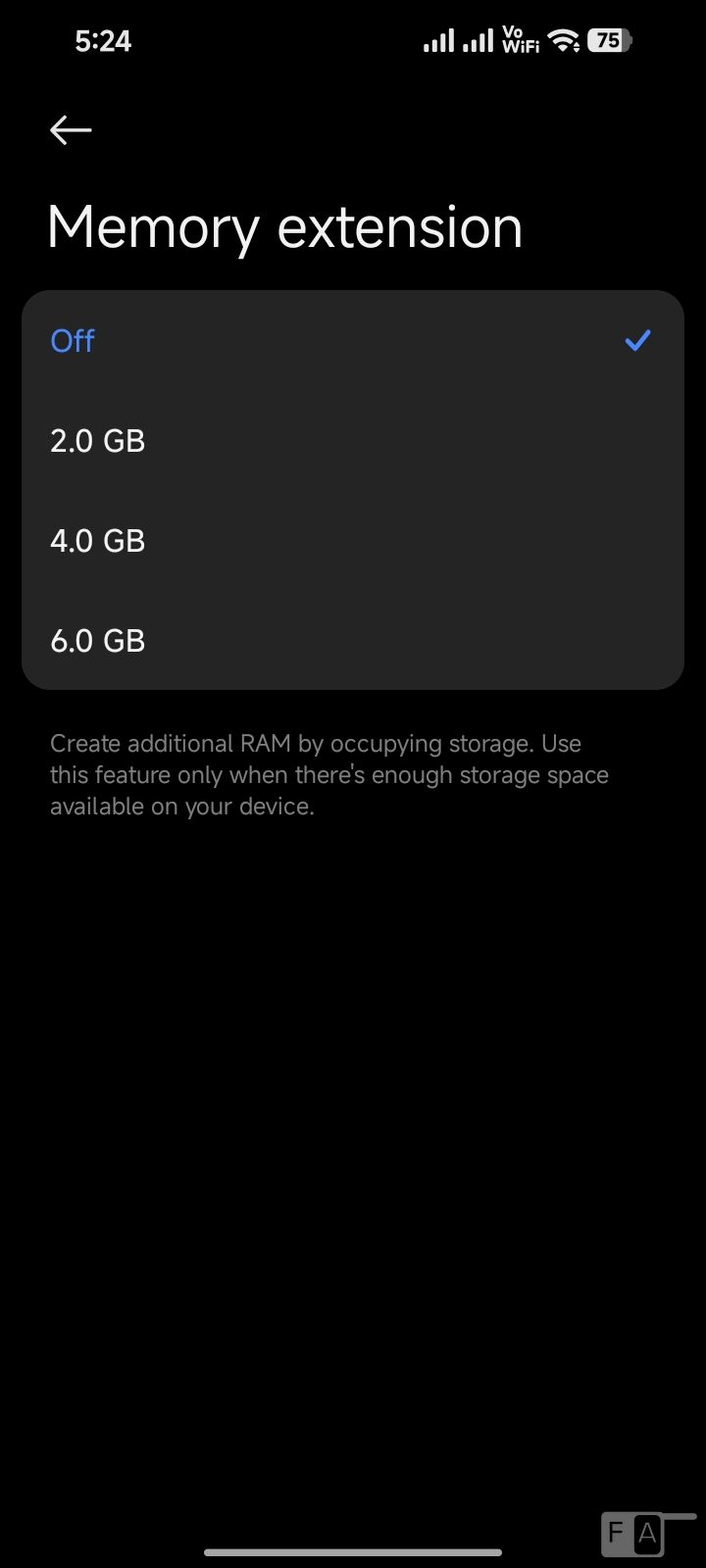The image size is (706, 1568).
Task: Select the Off memory extension option
Action: [353, 341]
